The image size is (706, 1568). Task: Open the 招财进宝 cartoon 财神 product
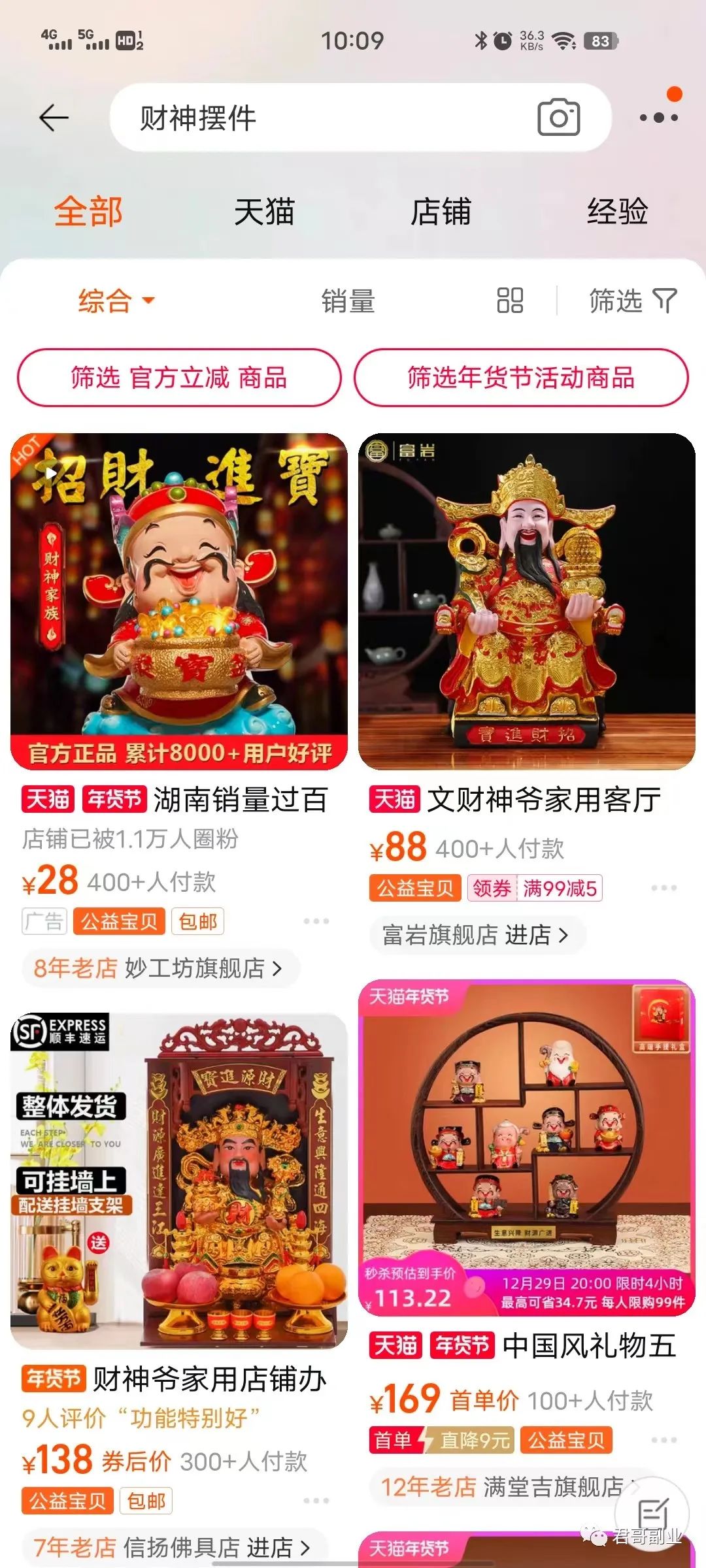179,601
